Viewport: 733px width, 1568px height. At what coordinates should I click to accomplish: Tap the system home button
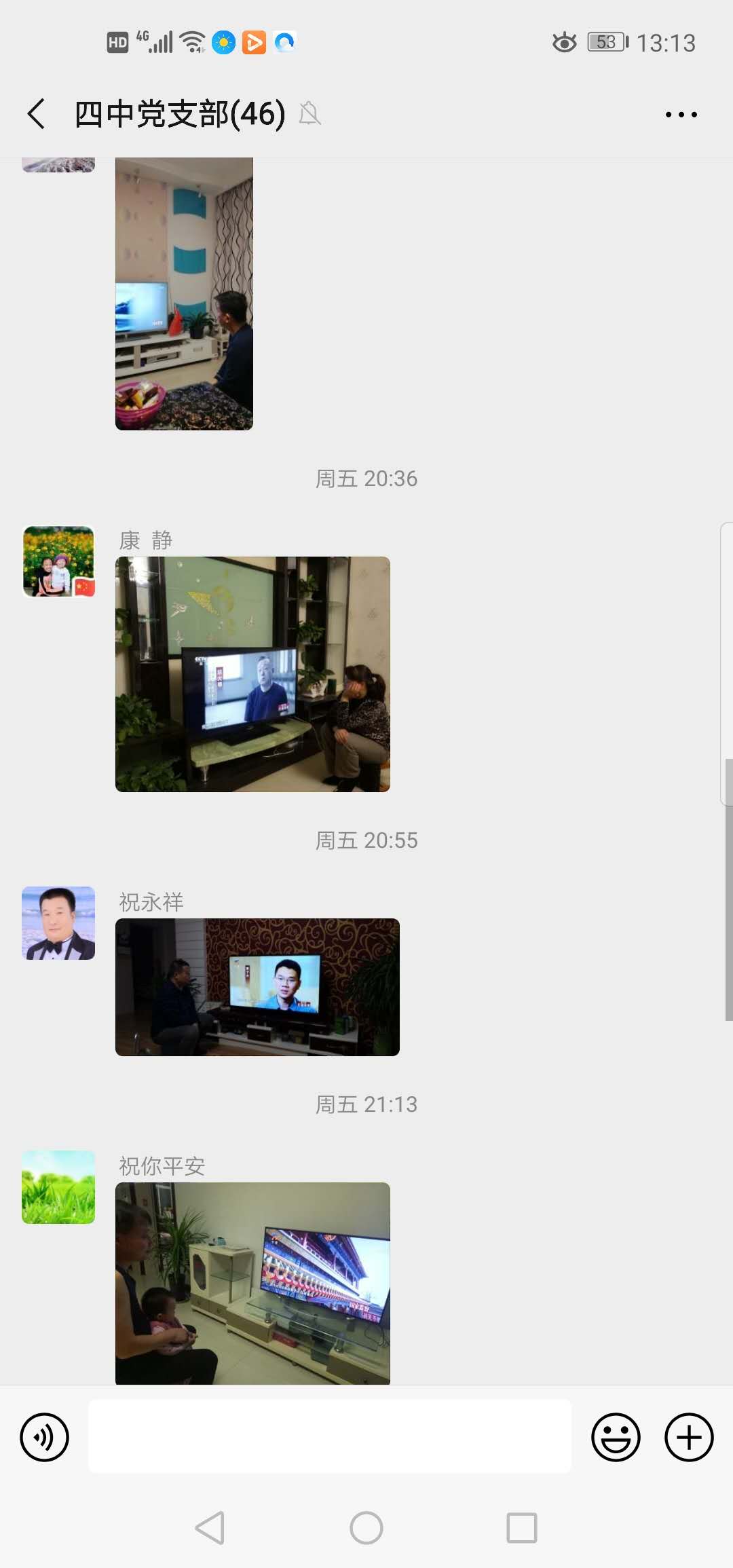[366, 1528]
